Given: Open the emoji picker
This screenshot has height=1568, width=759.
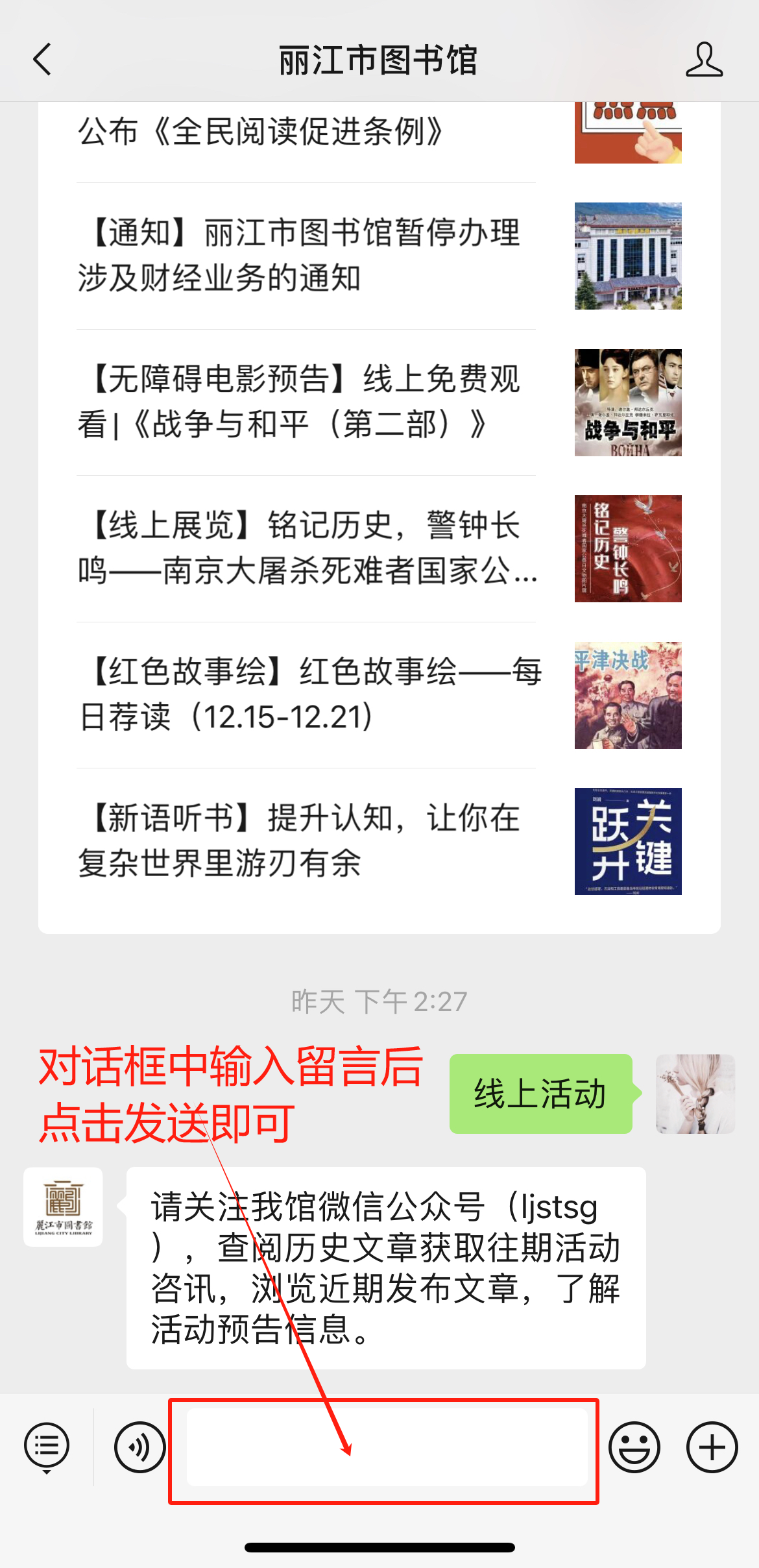Looking at the screenshot, I should click(634, 1447).
